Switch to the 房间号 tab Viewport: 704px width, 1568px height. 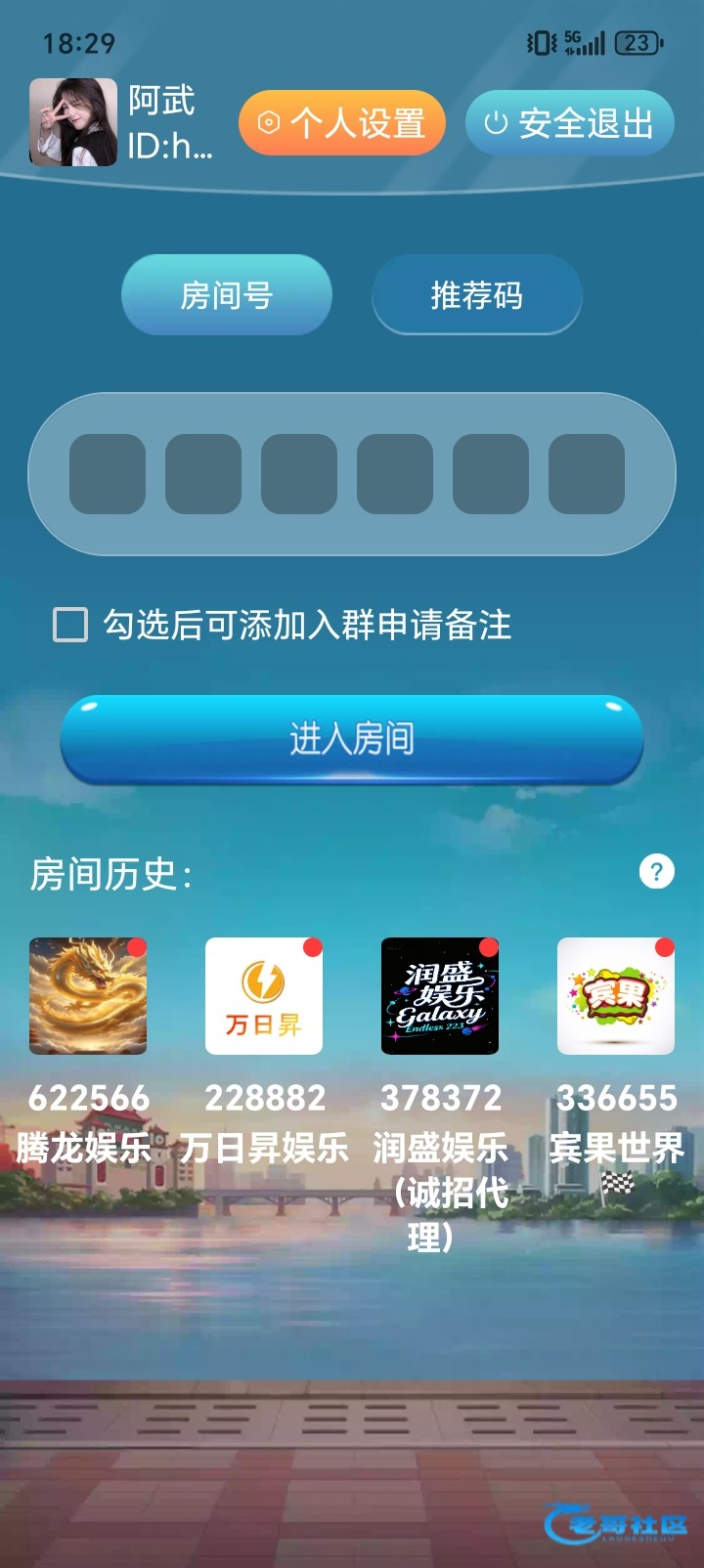tap(227, 295)
